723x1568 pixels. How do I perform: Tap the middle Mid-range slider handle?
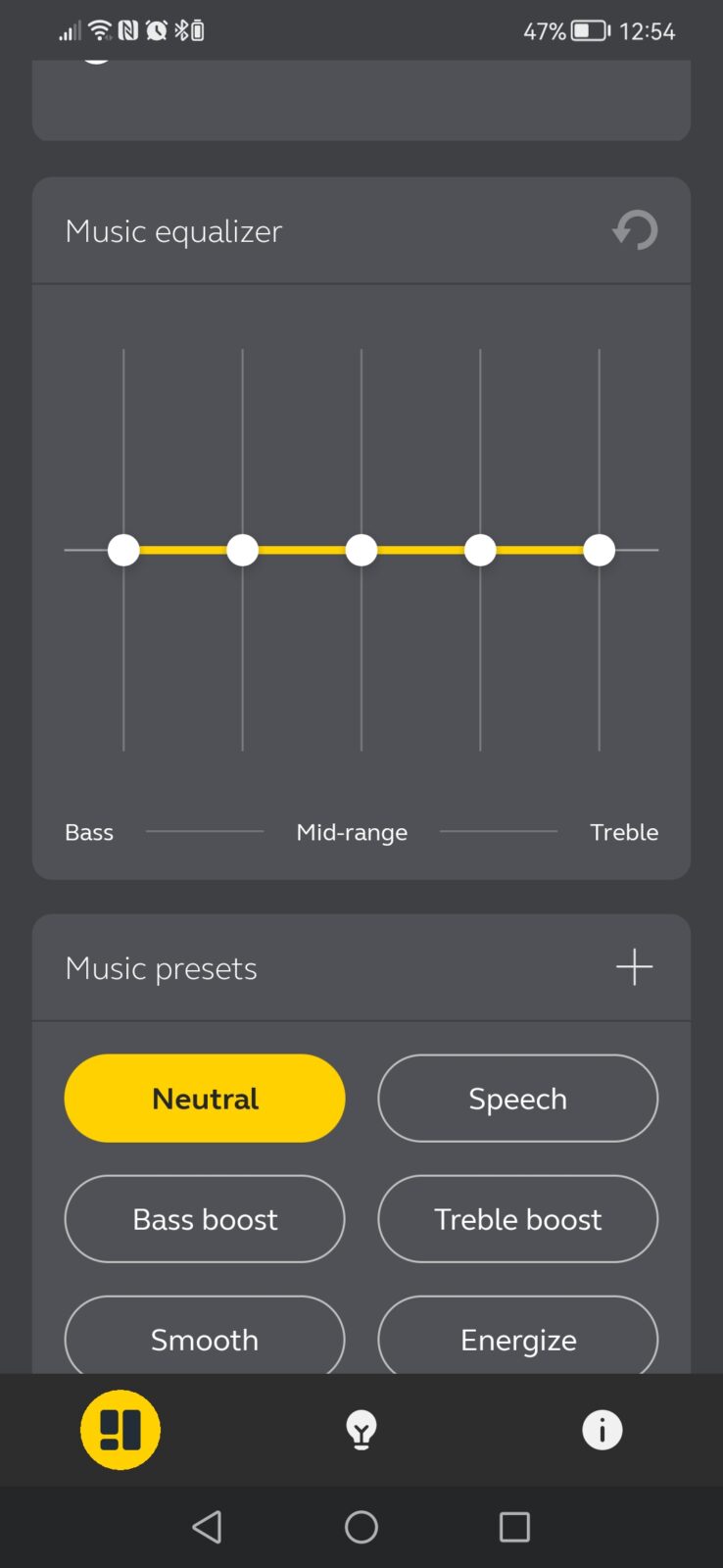tap(361, 550)
